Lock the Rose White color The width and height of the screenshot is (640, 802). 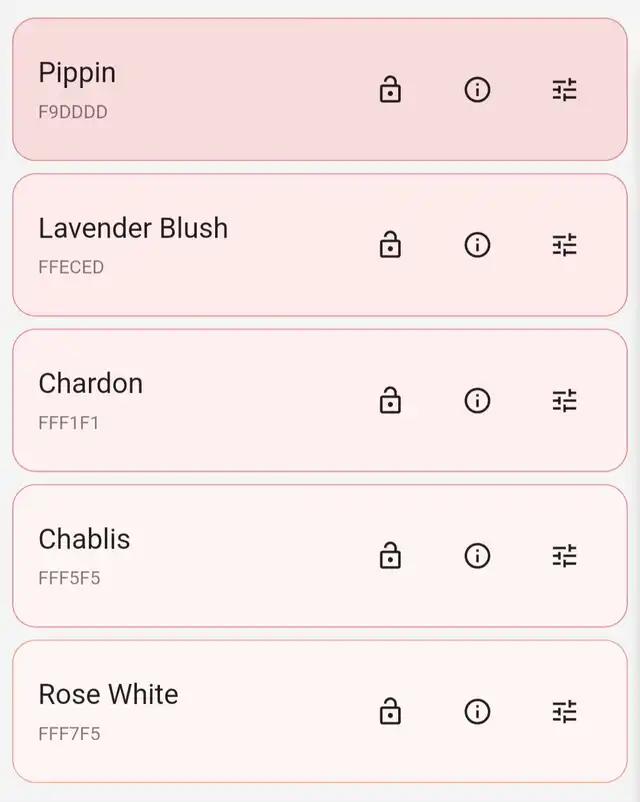390,712
